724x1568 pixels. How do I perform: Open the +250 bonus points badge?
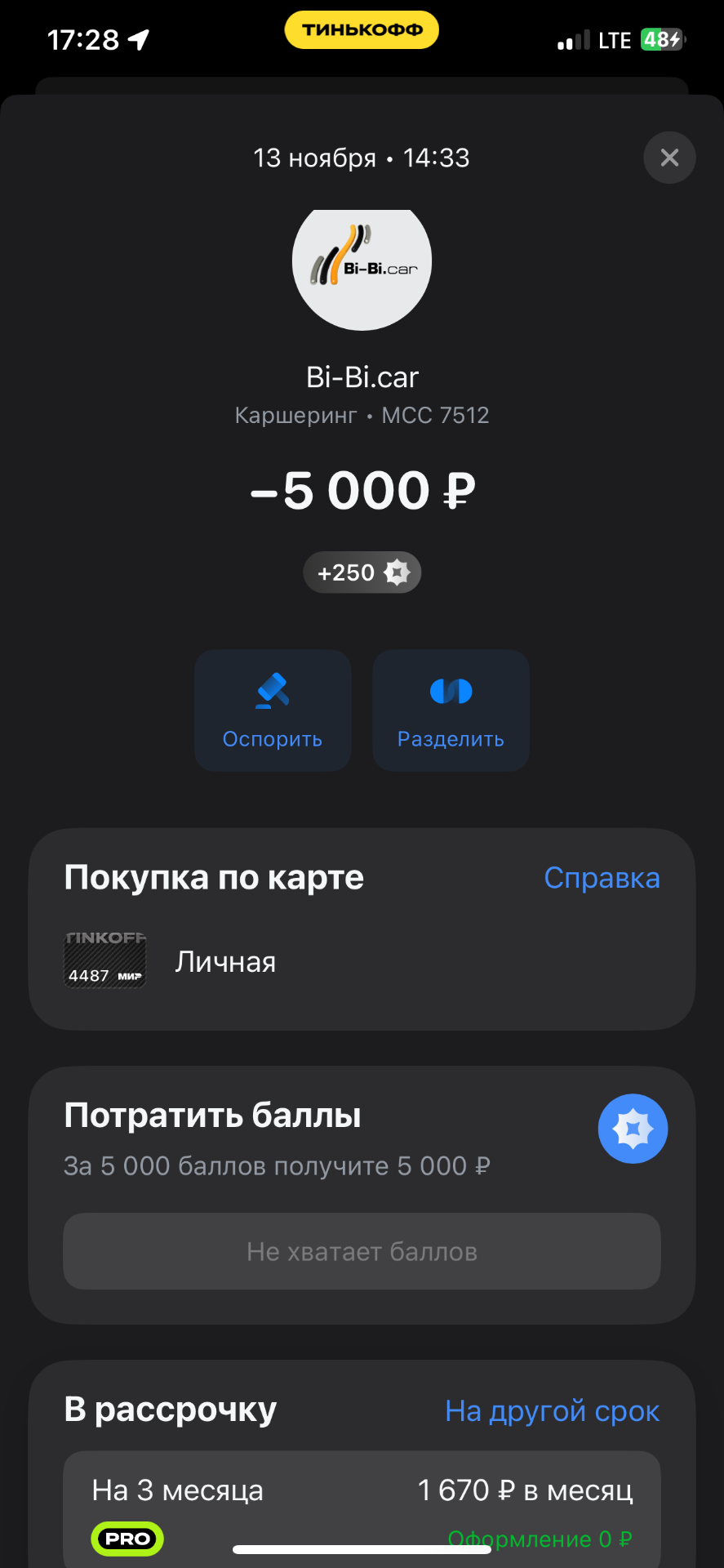pyautogui.click(x=362, y=572)
